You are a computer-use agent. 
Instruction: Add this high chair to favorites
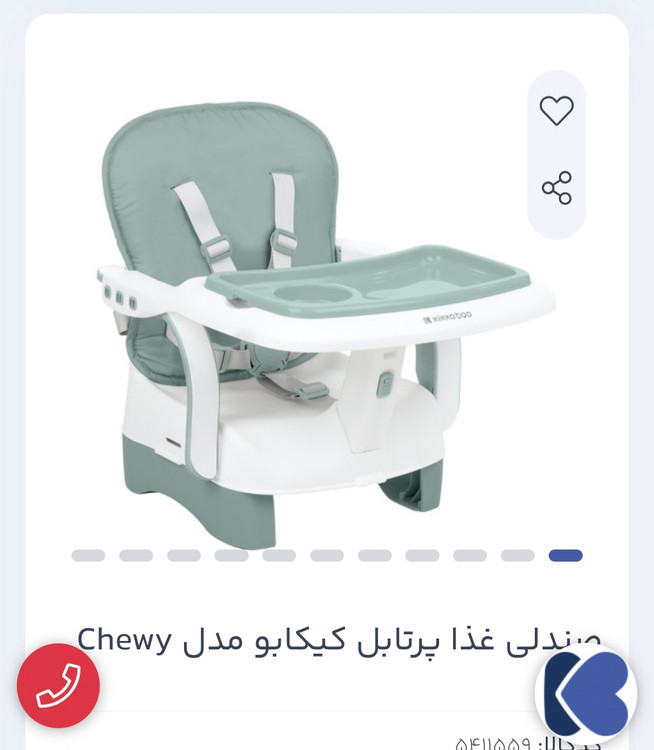pyautogui.click(x=556, y=111)
